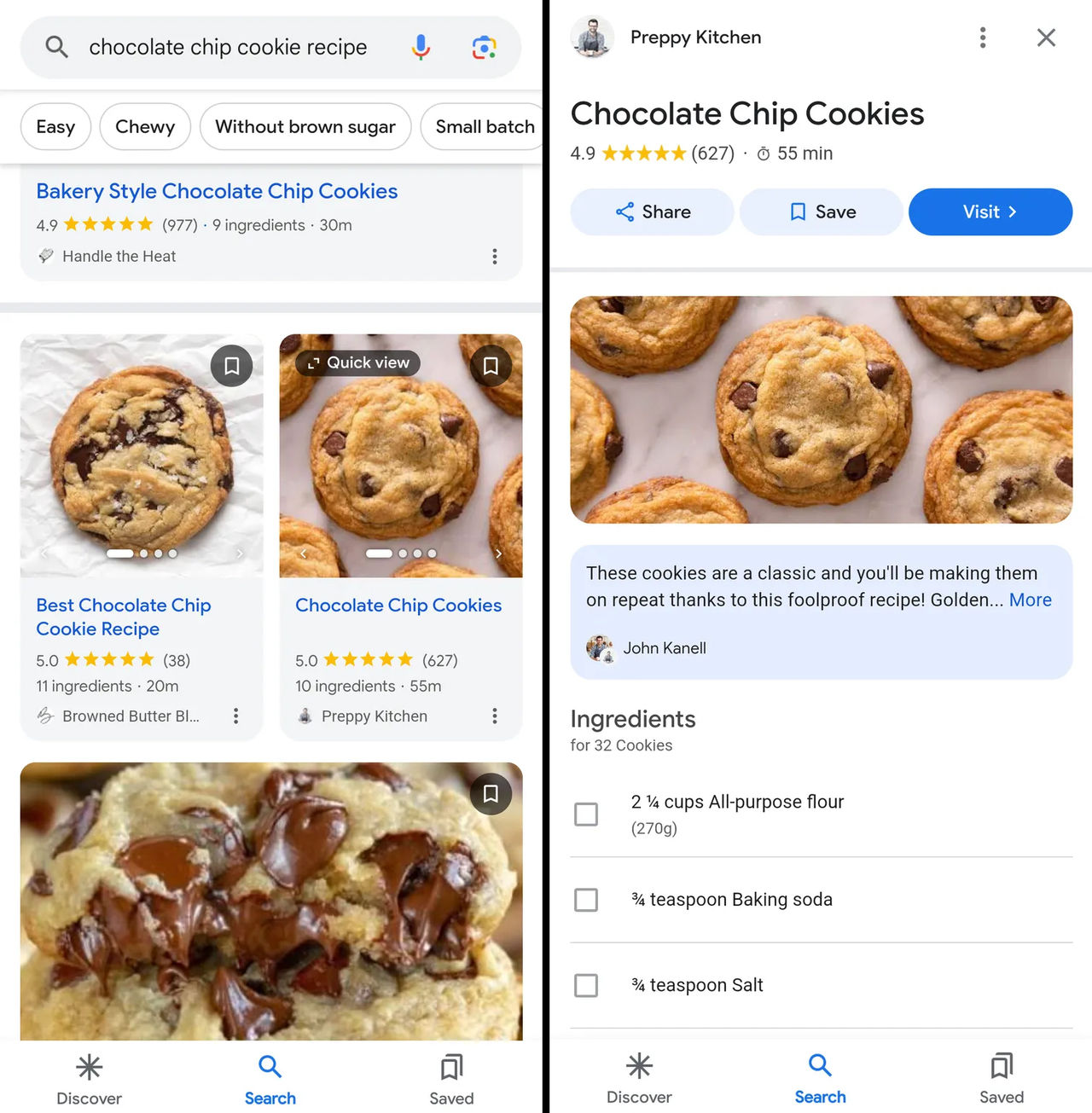This screenshot has height=1113, width=1092.
Task: Visit the Preppy Kitchen website
Action: (x=990, y=212)
